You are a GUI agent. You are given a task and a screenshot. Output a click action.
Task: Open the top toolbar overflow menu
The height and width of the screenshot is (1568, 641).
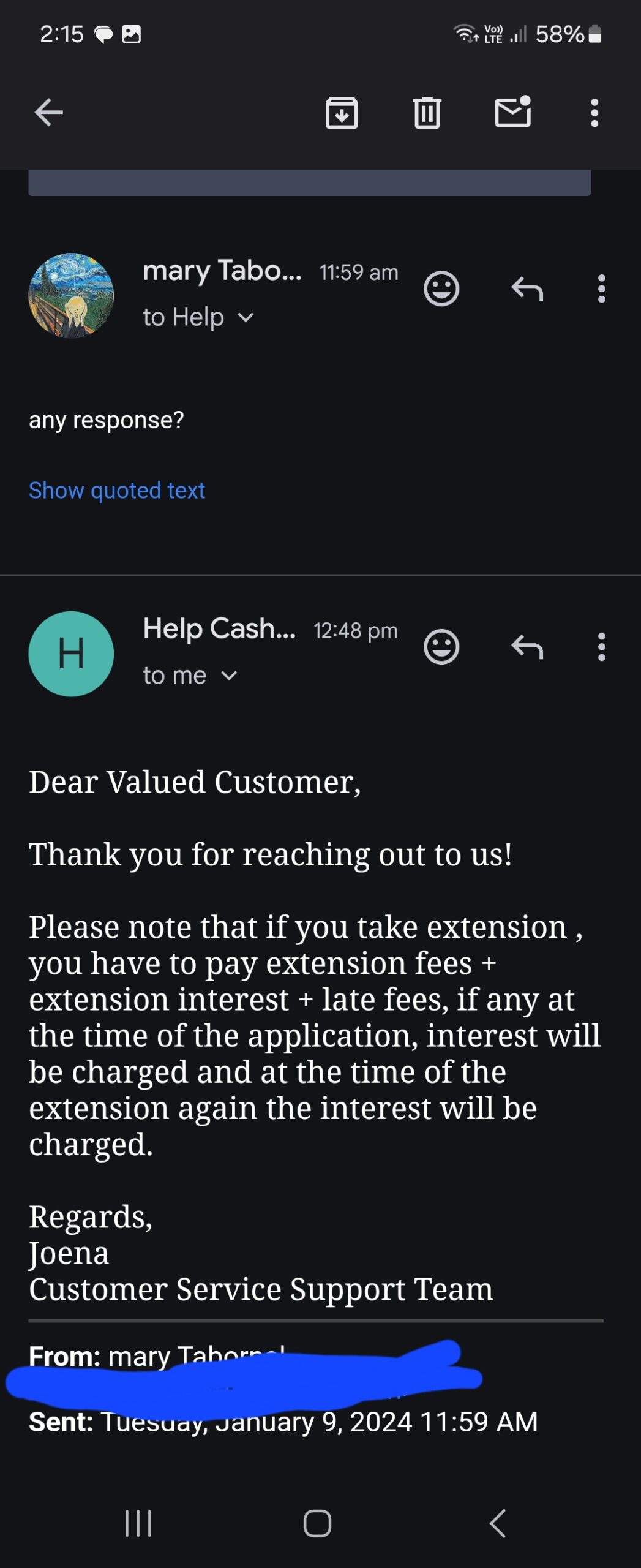(594, 113)
